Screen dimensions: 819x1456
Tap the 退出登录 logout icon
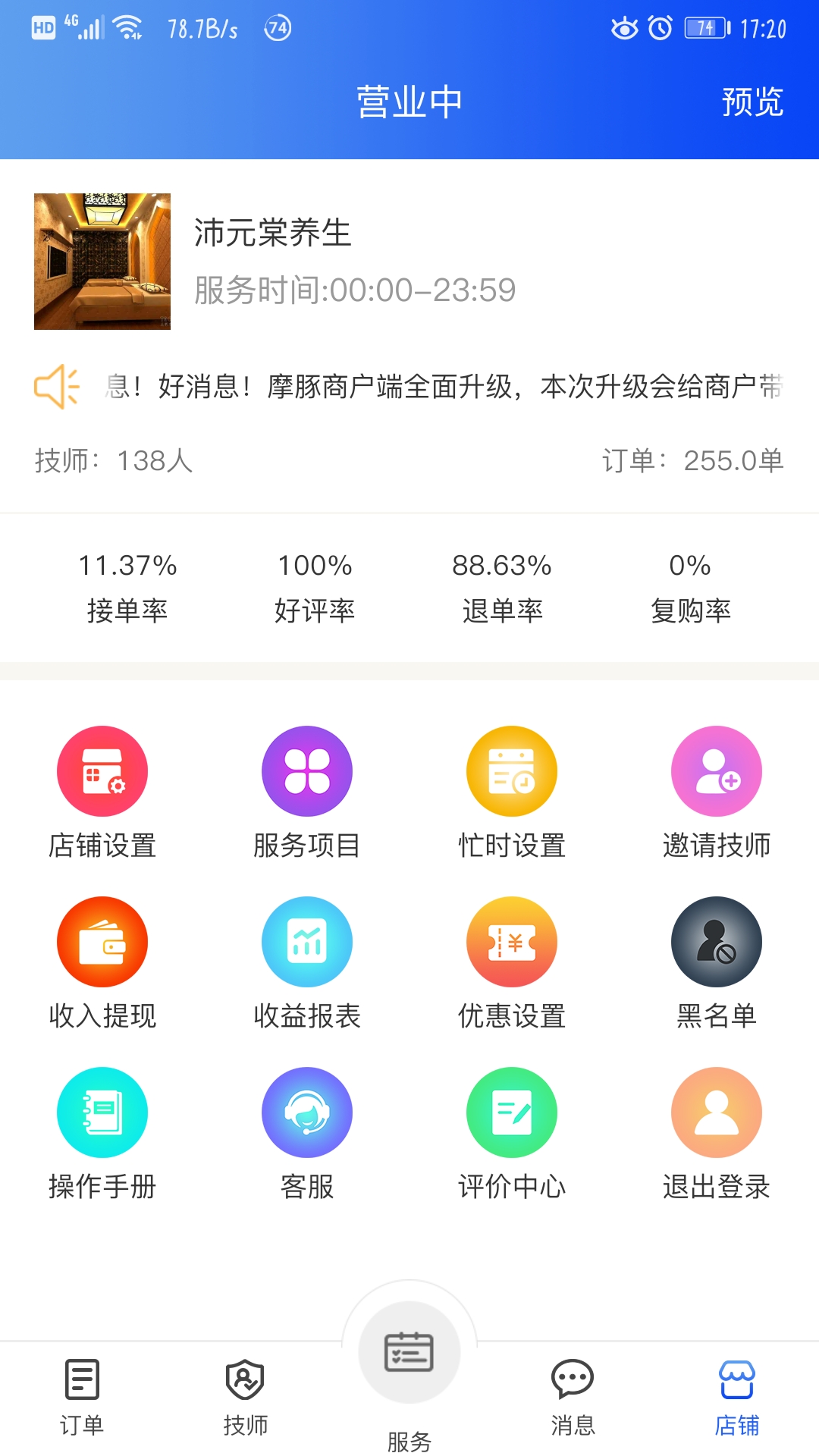tap(717, 1112)
